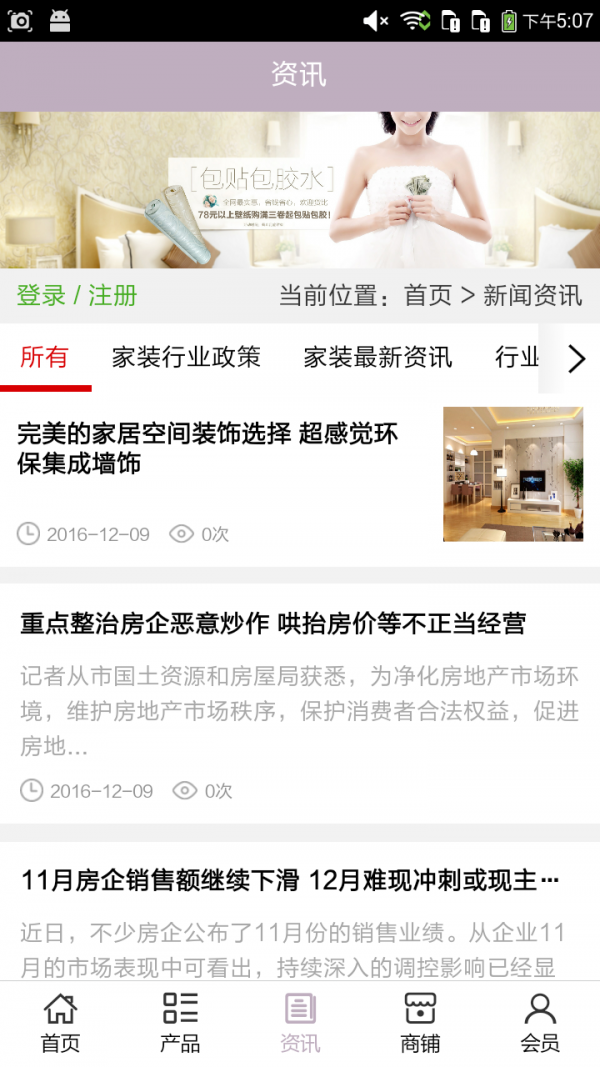Viewport: 600px width, 1067px height.
Task: Tap the right arrow to show more categories
Action: point(576,359)
